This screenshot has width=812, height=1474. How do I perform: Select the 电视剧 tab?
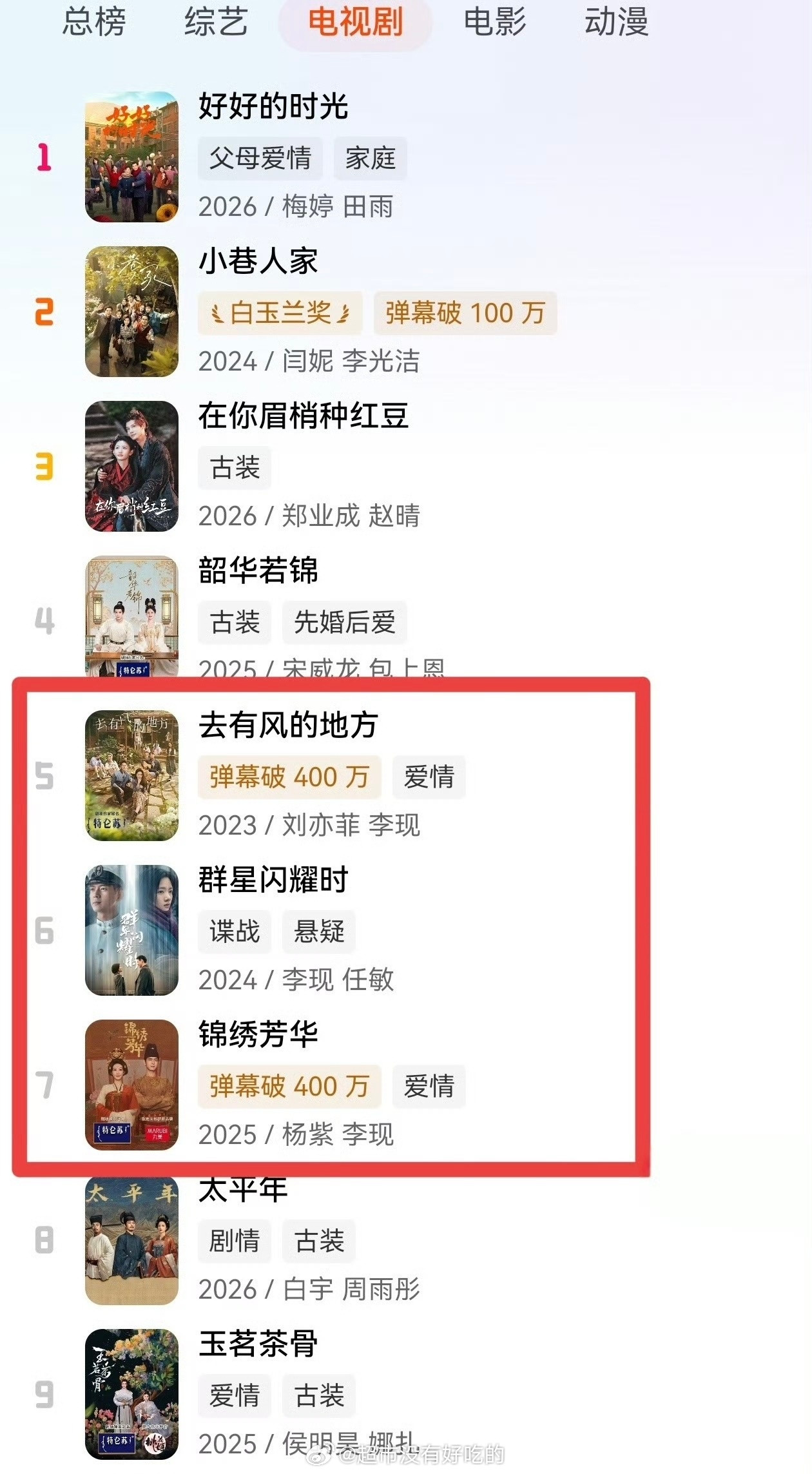click(357, 23)
